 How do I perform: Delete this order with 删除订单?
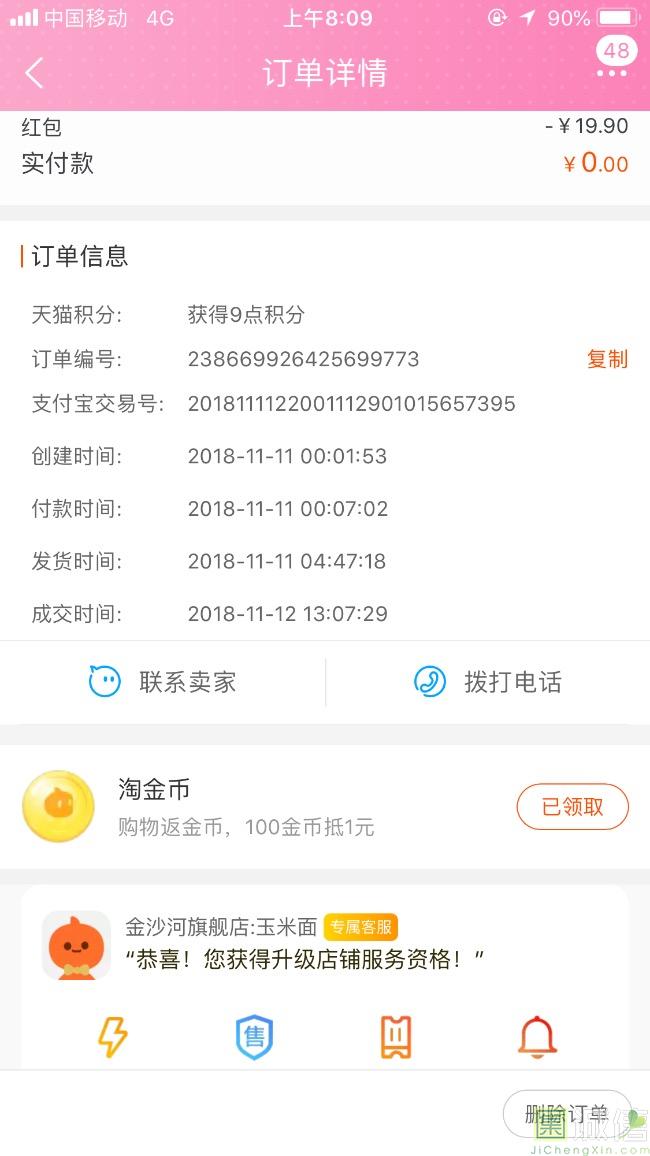(x=567, y=1114)
